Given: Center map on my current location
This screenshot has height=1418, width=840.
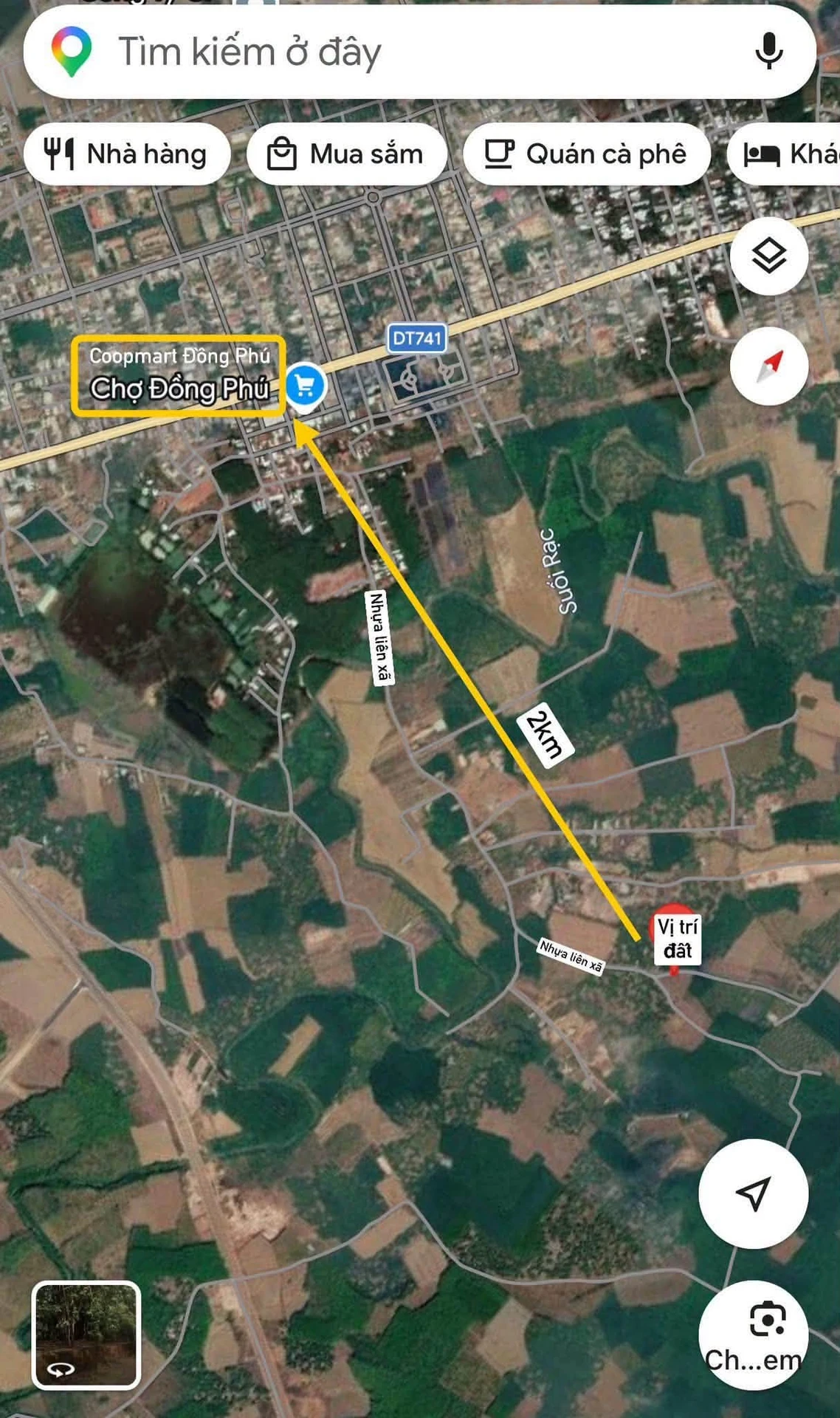Looking at the screenshot, I should [x=754, y=1193].
